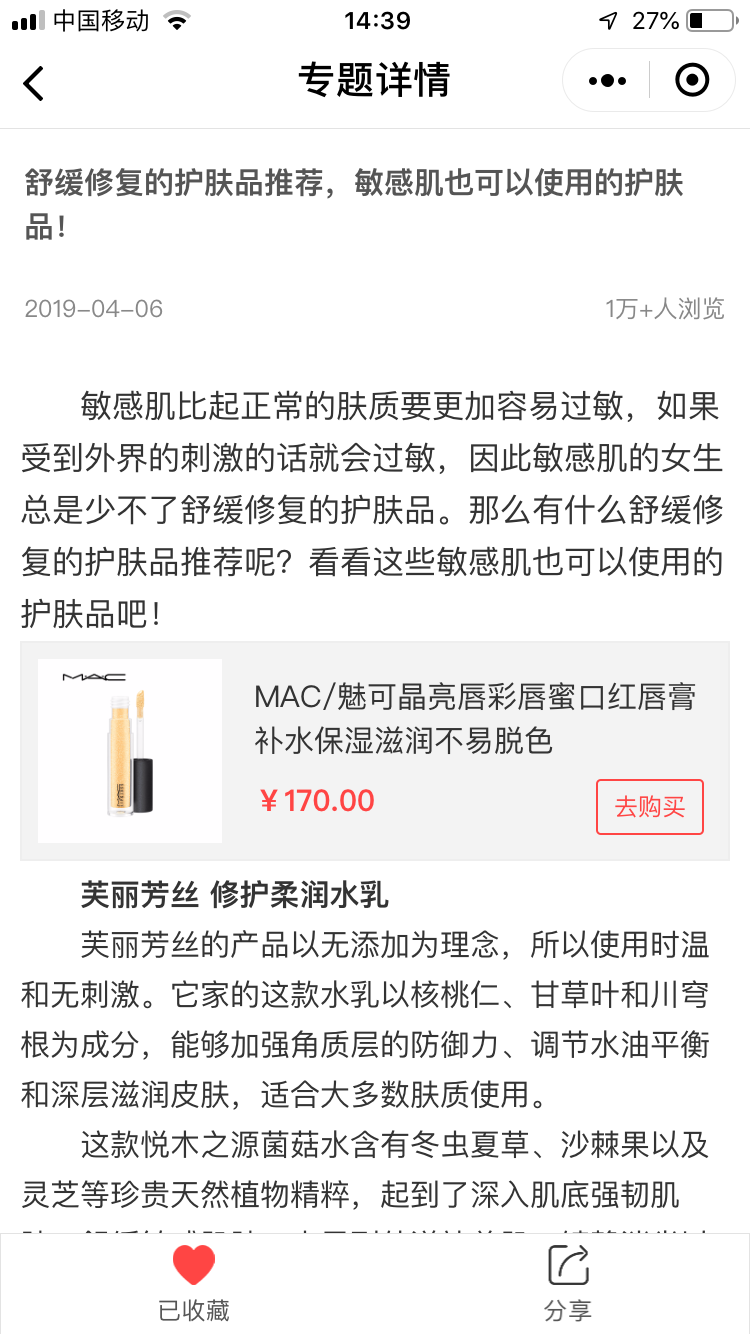This screenshot has height=1334, width=750.
Task: Tap 去购买 to buy the MAC lip gloss
Action: pos(649,807)
